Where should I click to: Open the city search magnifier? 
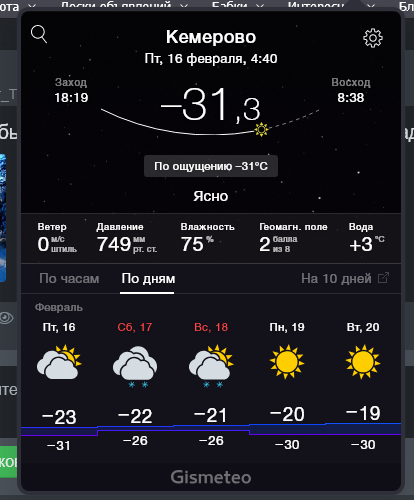(x=39, y=34)
